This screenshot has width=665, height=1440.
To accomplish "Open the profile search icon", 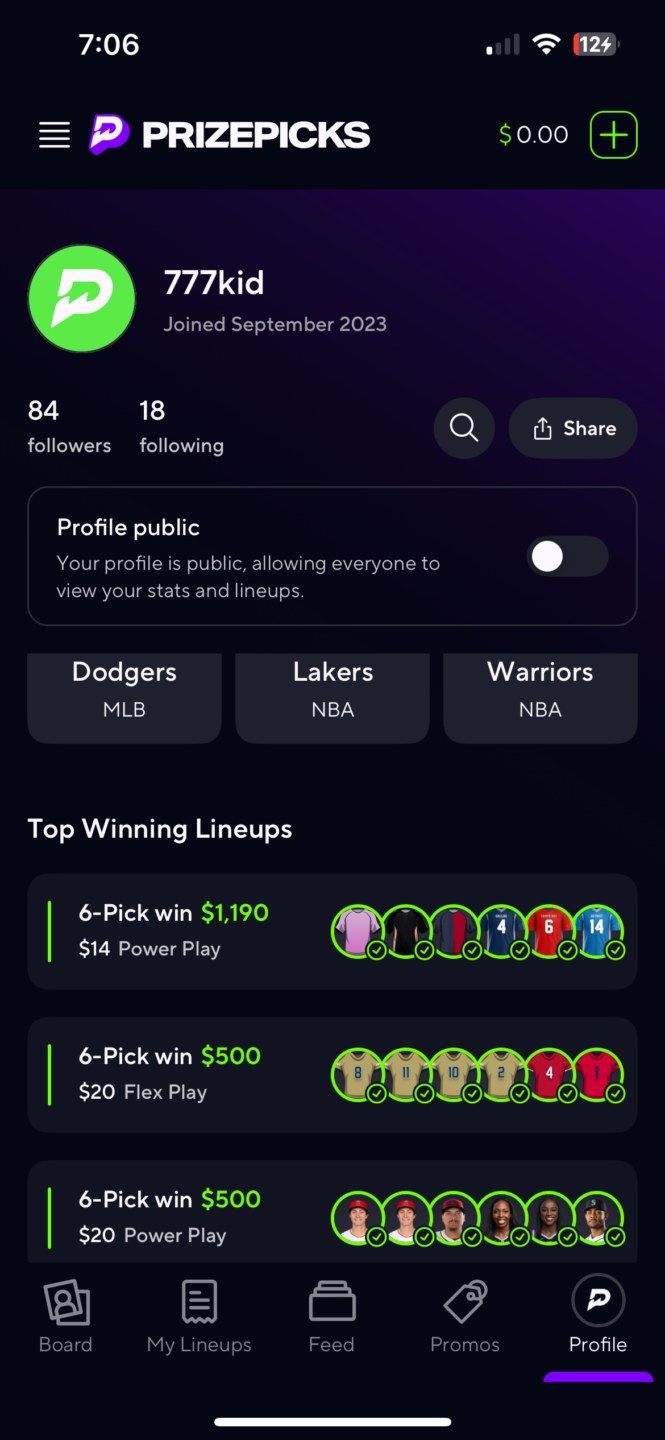I will coord(464,428).
